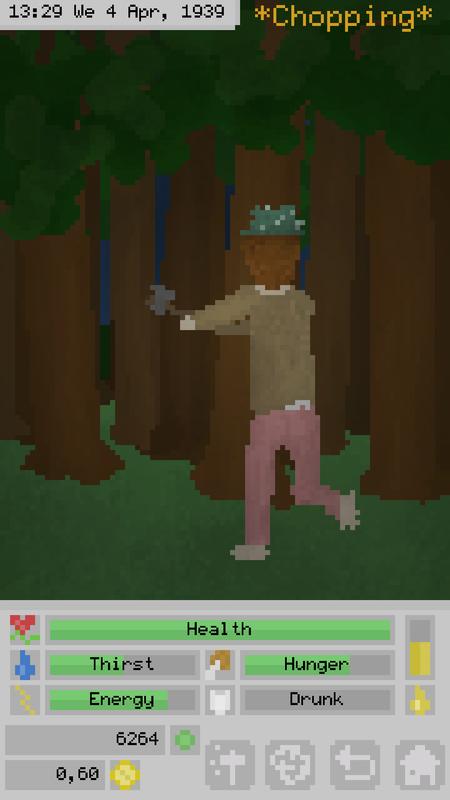Open the round map icon button
The width and height of the screenshot is (450, 800).
click(290, 765)
